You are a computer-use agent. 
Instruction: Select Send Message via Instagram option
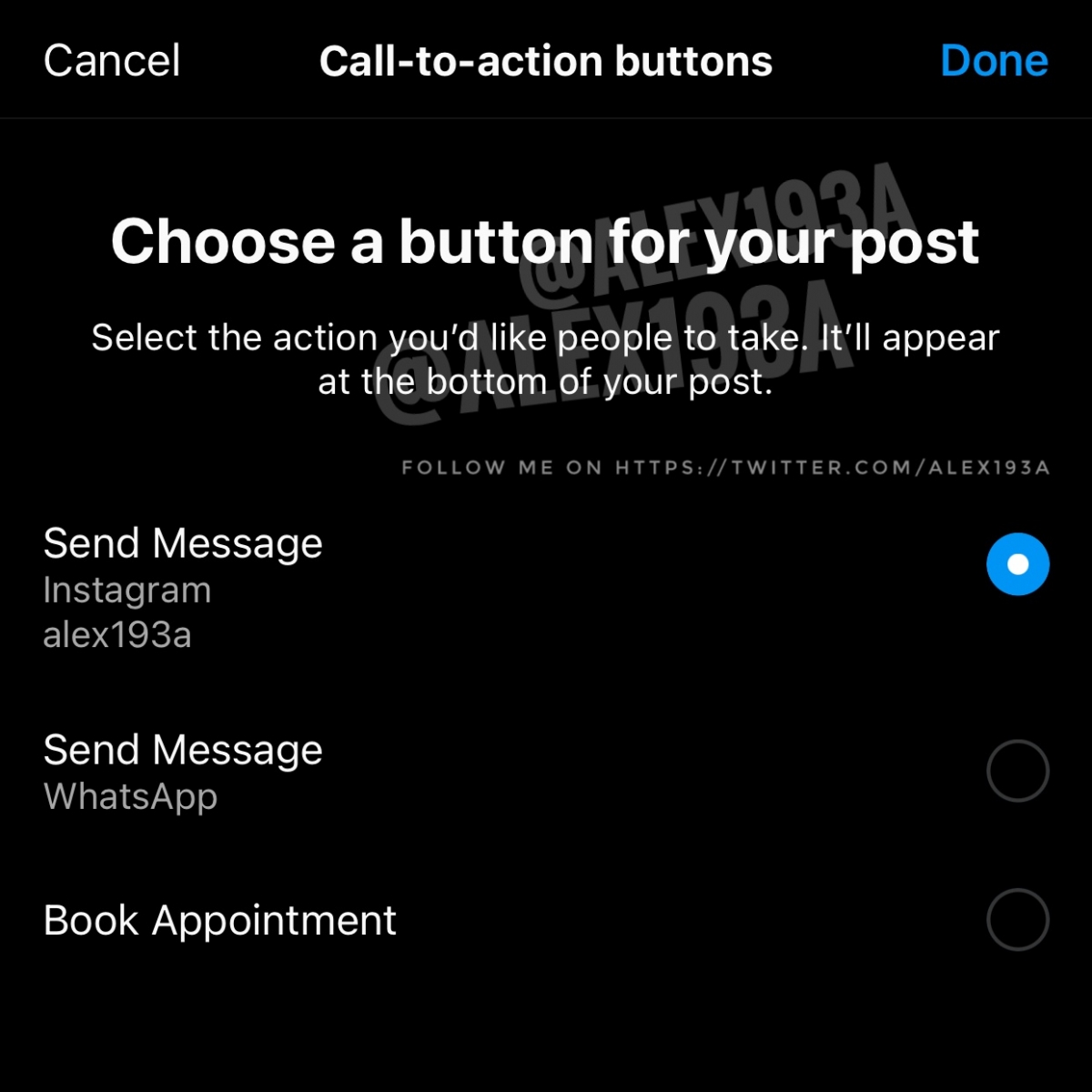coord(1017,564)
